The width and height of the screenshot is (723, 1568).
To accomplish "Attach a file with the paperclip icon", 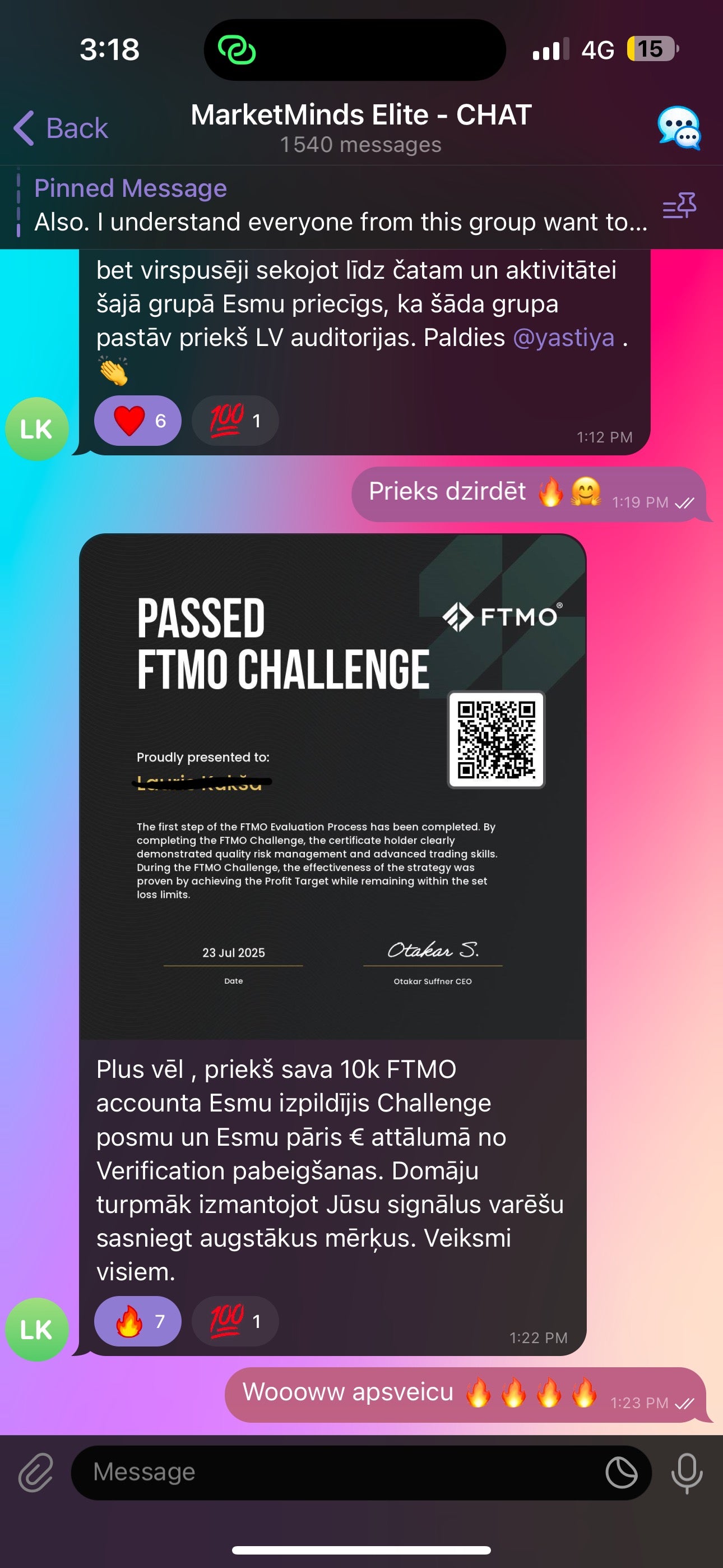I will click(36, 1473).
